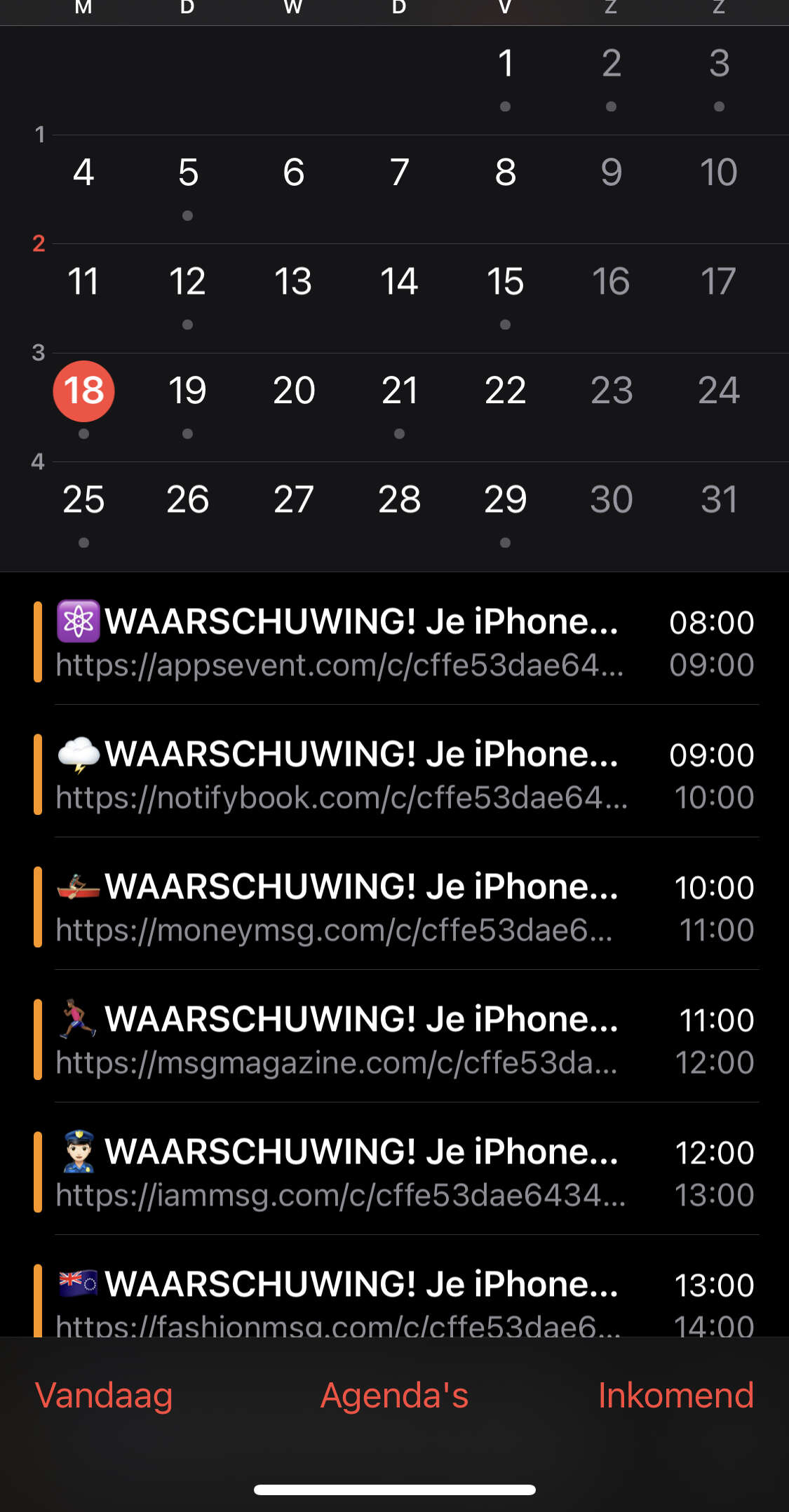Image resolution: width=789 pixels, height=1512 pixels.
Task: Open the 09:00 notifybook.com event
Action: point(394,774)
